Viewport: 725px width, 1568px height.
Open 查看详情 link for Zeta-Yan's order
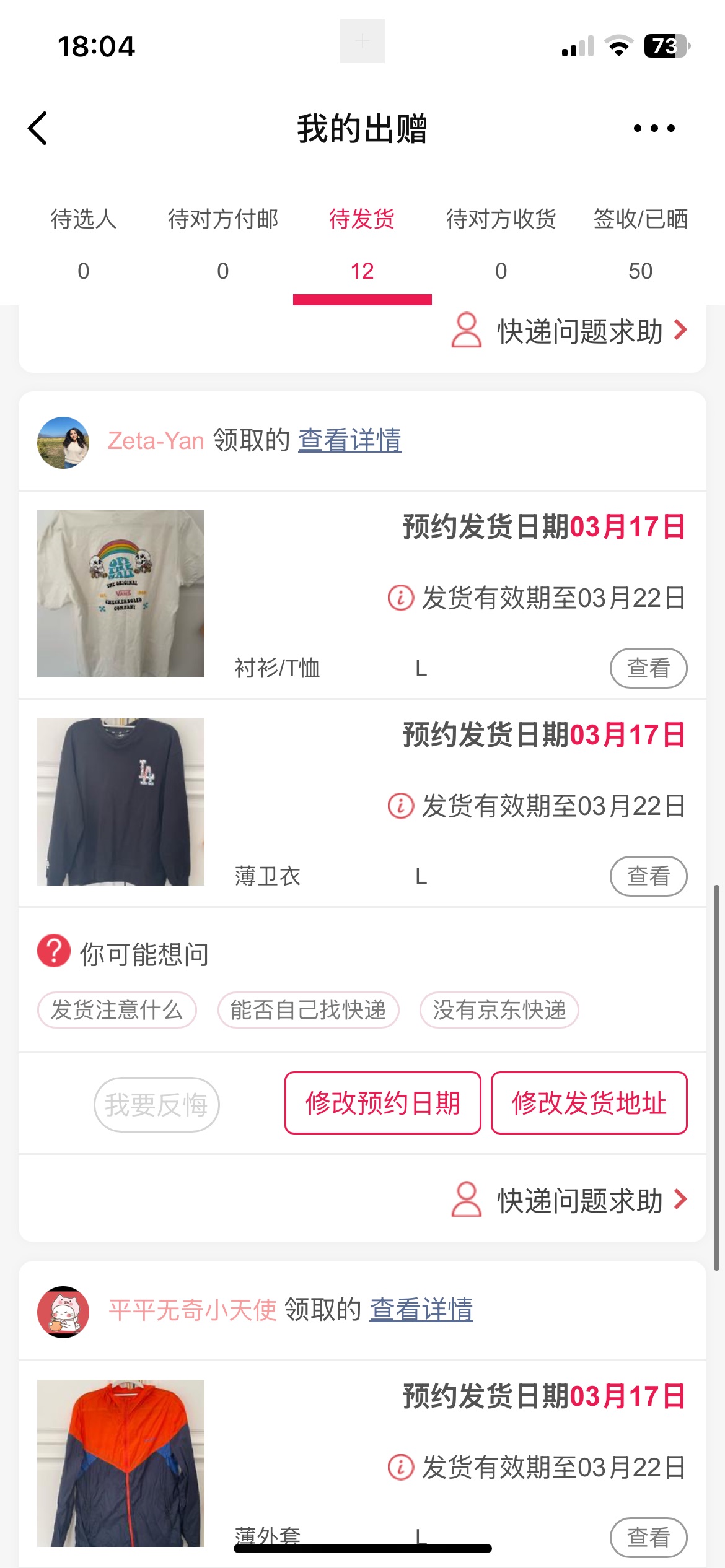pos(349,440)
